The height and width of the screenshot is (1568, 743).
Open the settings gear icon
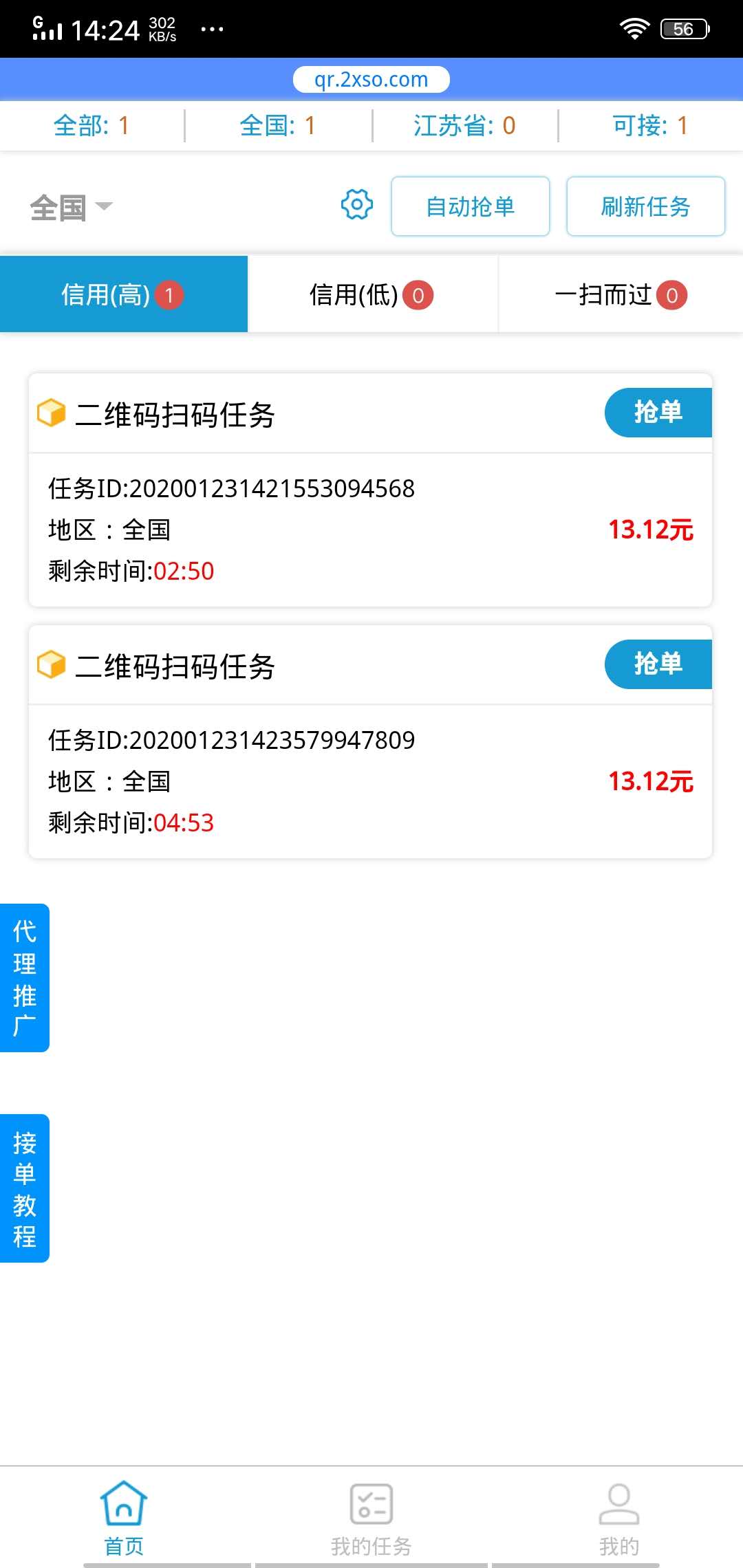(356, 205)
